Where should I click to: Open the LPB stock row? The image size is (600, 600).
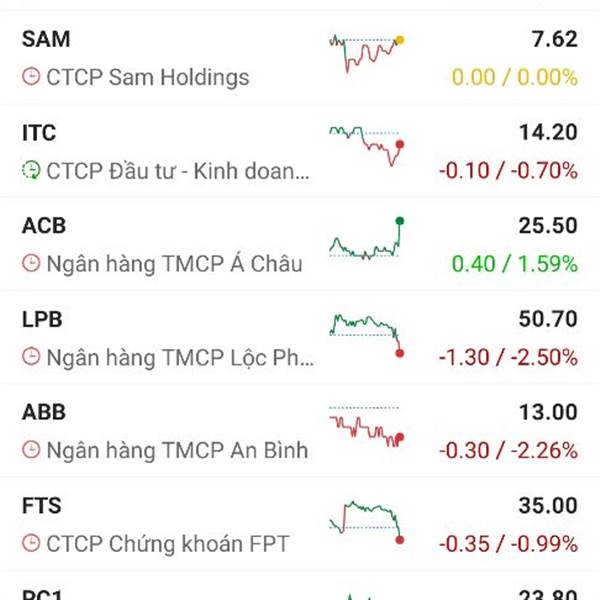(300, 337)
